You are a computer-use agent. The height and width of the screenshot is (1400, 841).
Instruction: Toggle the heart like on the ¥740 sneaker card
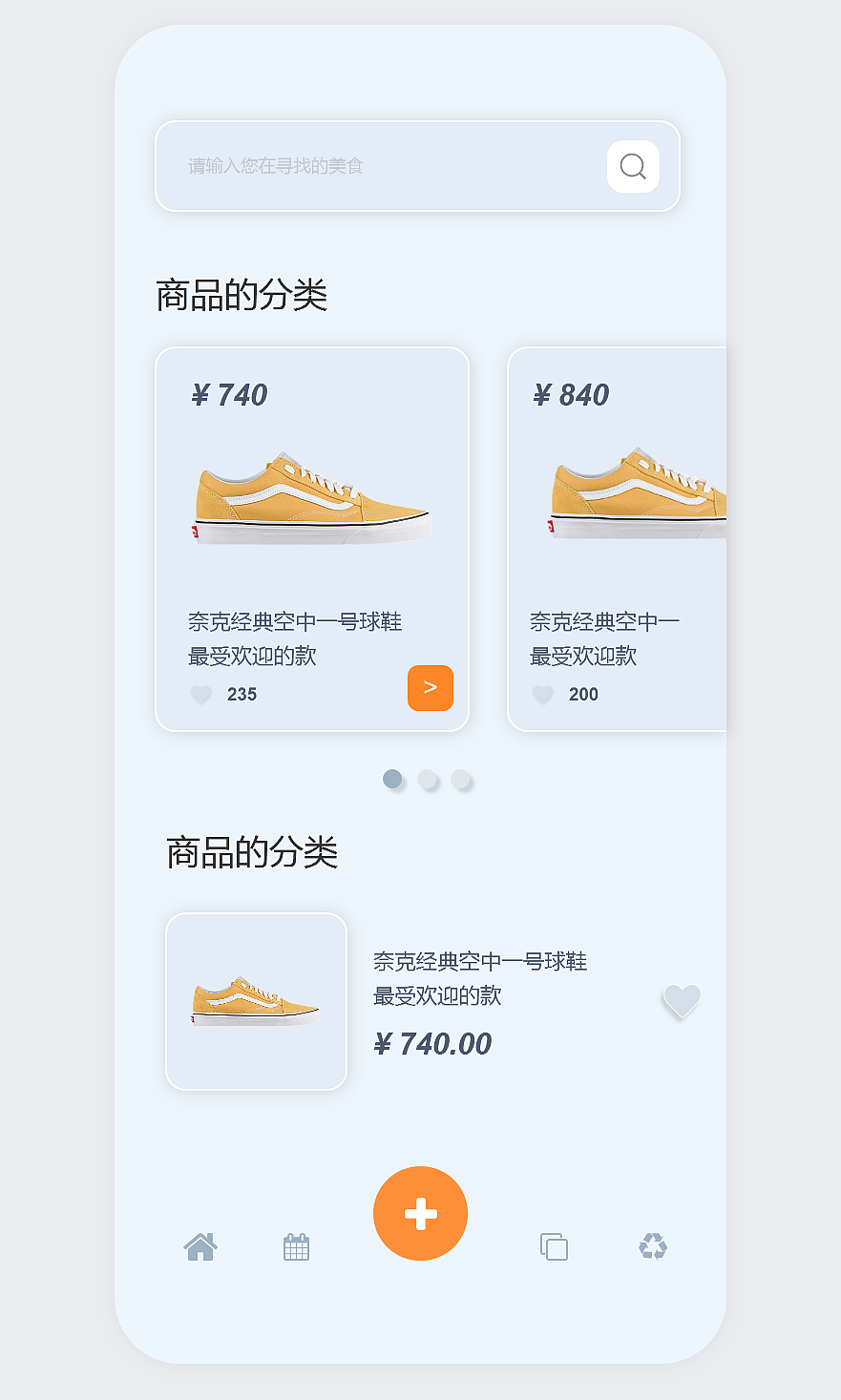[x=200, y=695]
